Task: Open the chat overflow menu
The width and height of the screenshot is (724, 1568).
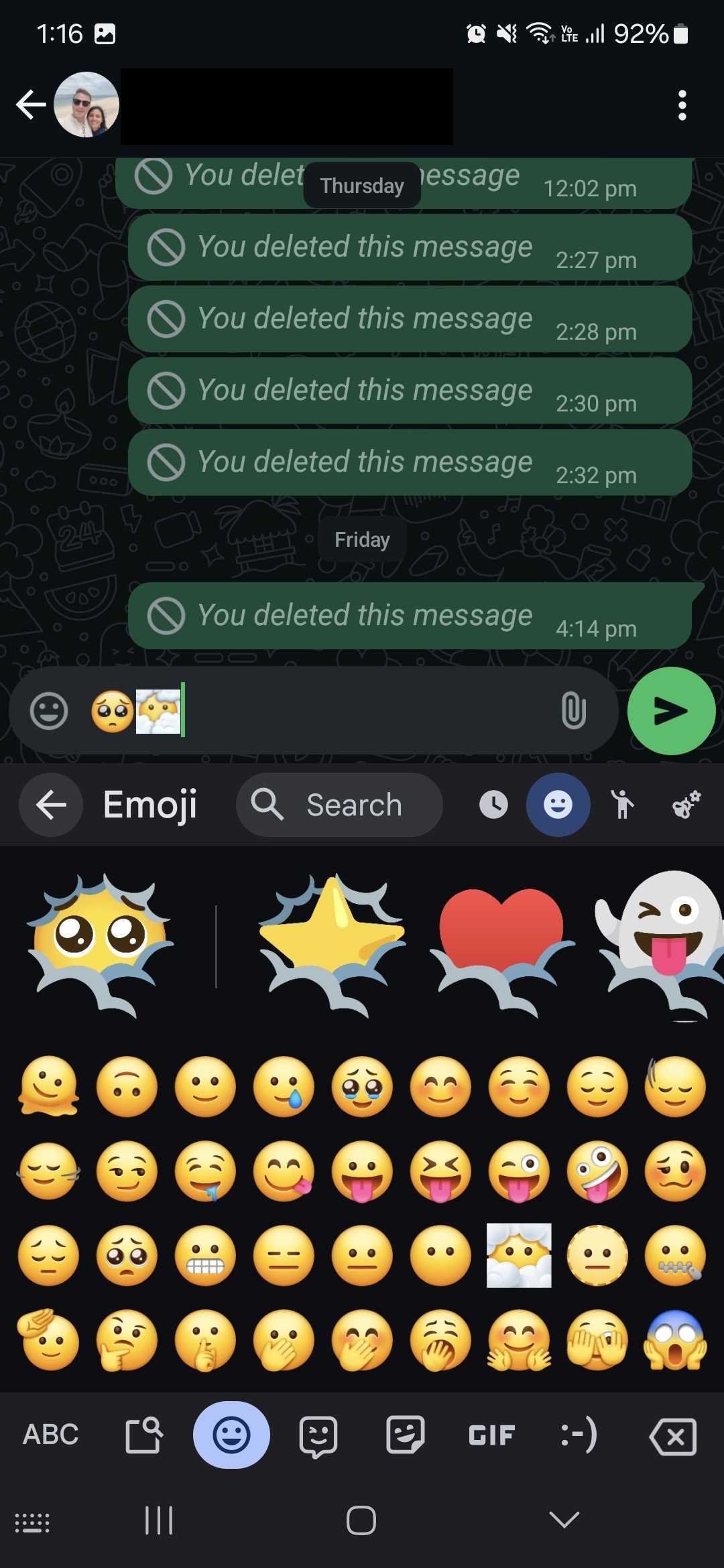Action: 682,106
